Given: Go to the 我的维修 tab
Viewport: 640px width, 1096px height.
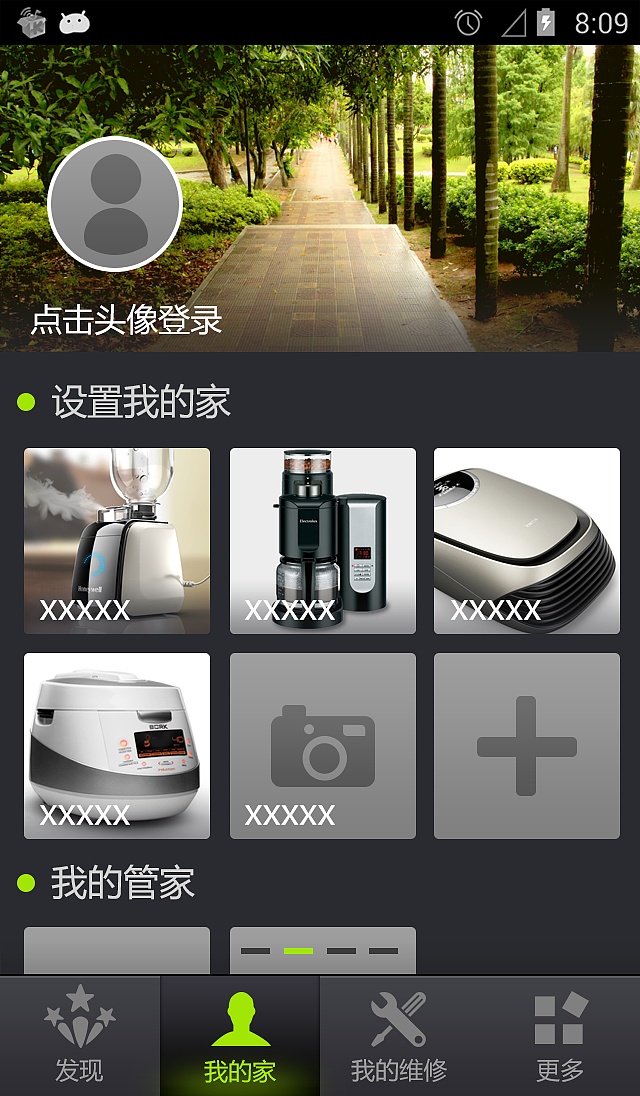Looking at the screenshot, I should click(400, 1036).
